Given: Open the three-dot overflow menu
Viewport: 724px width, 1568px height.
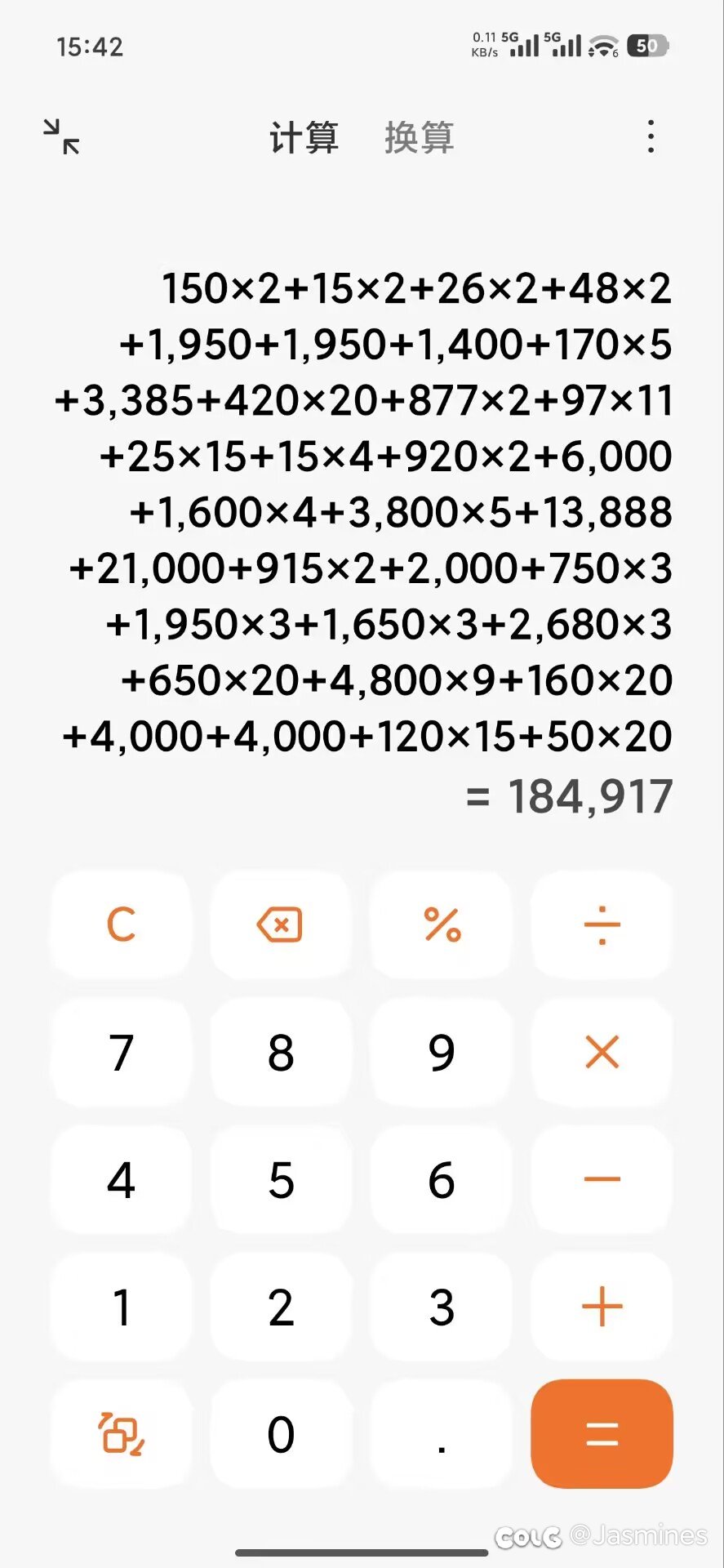Looking at the screenshot, I should (651, 136).
